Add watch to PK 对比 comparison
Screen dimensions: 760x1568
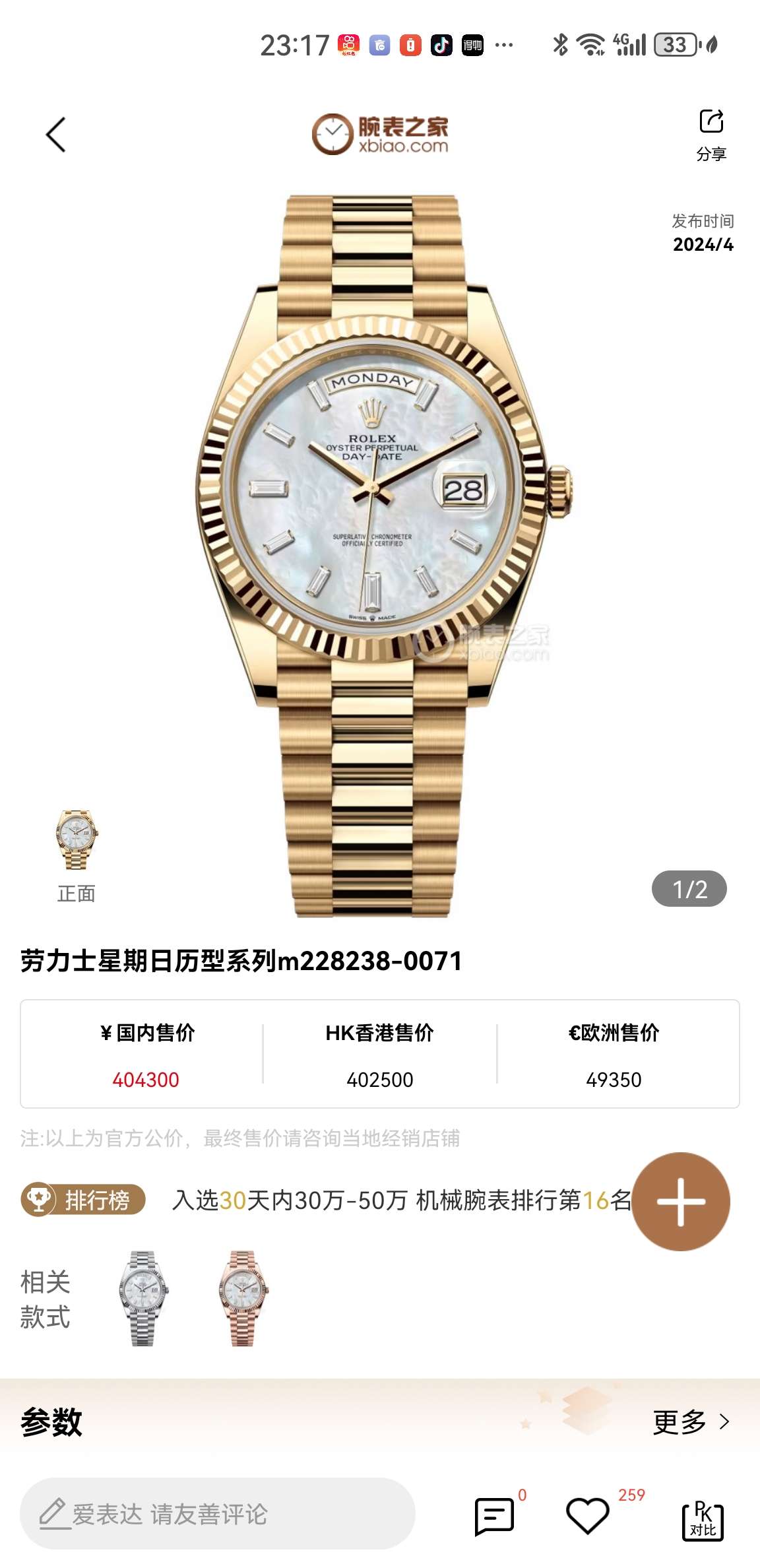703,1520
